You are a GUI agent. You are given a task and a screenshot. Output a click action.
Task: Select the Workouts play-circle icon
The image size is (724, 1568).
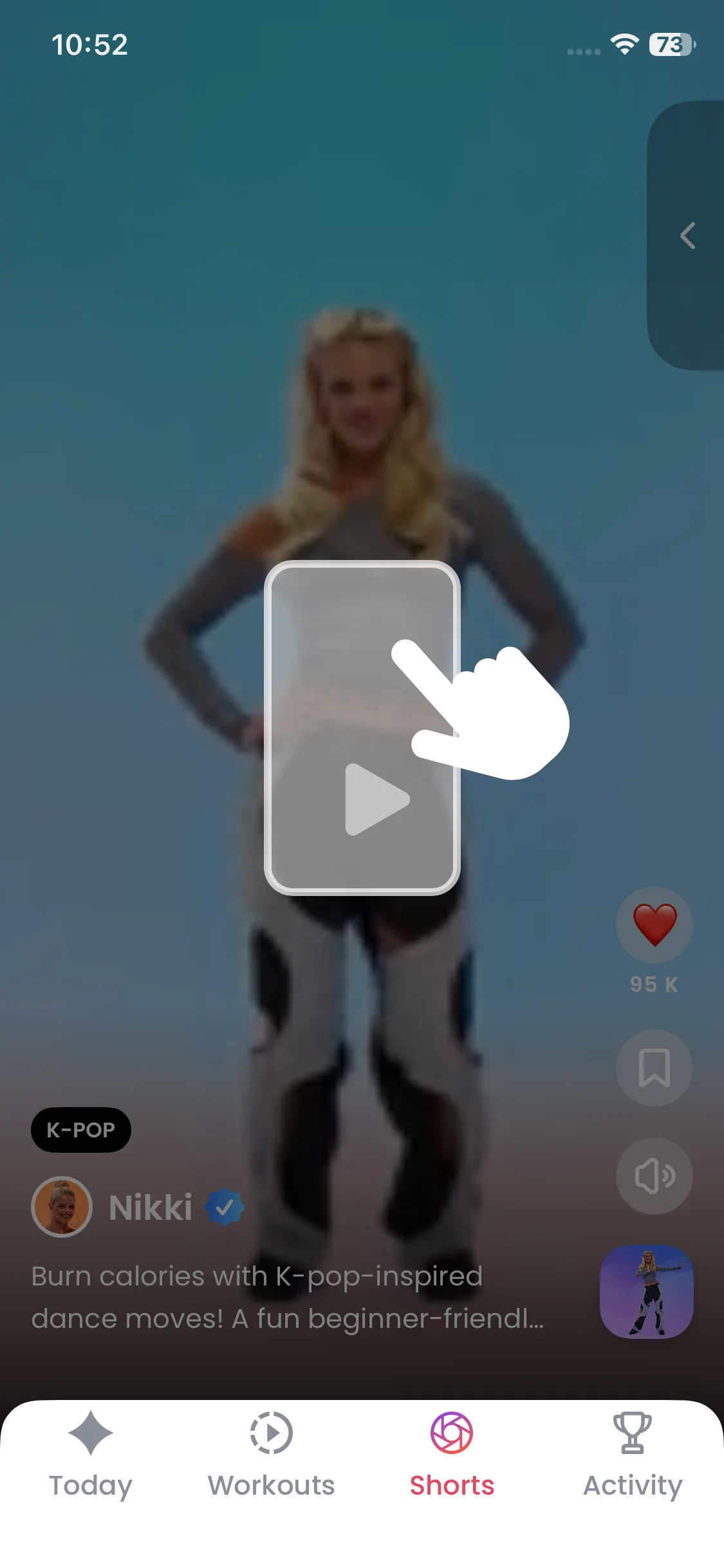pyautogui.click(x=270, y=1433)
